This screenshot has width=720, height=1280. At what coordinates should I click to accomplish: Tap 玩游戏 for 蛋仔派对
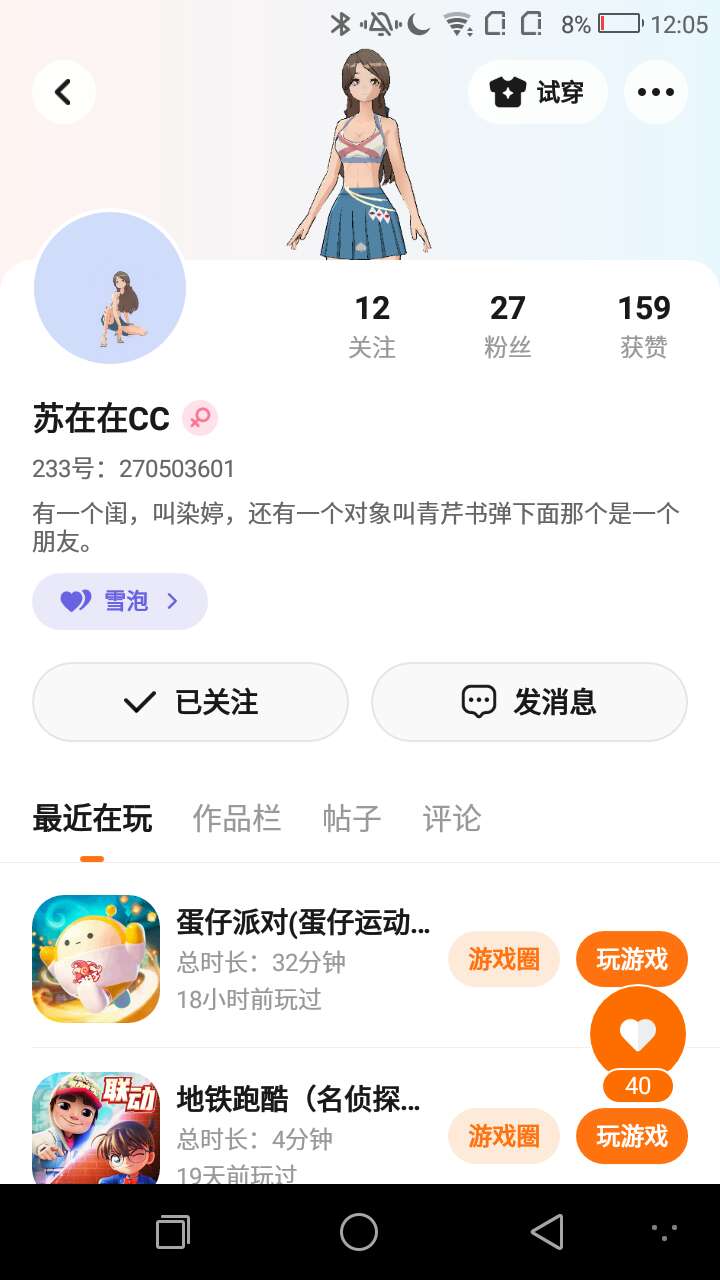point(631,959)
